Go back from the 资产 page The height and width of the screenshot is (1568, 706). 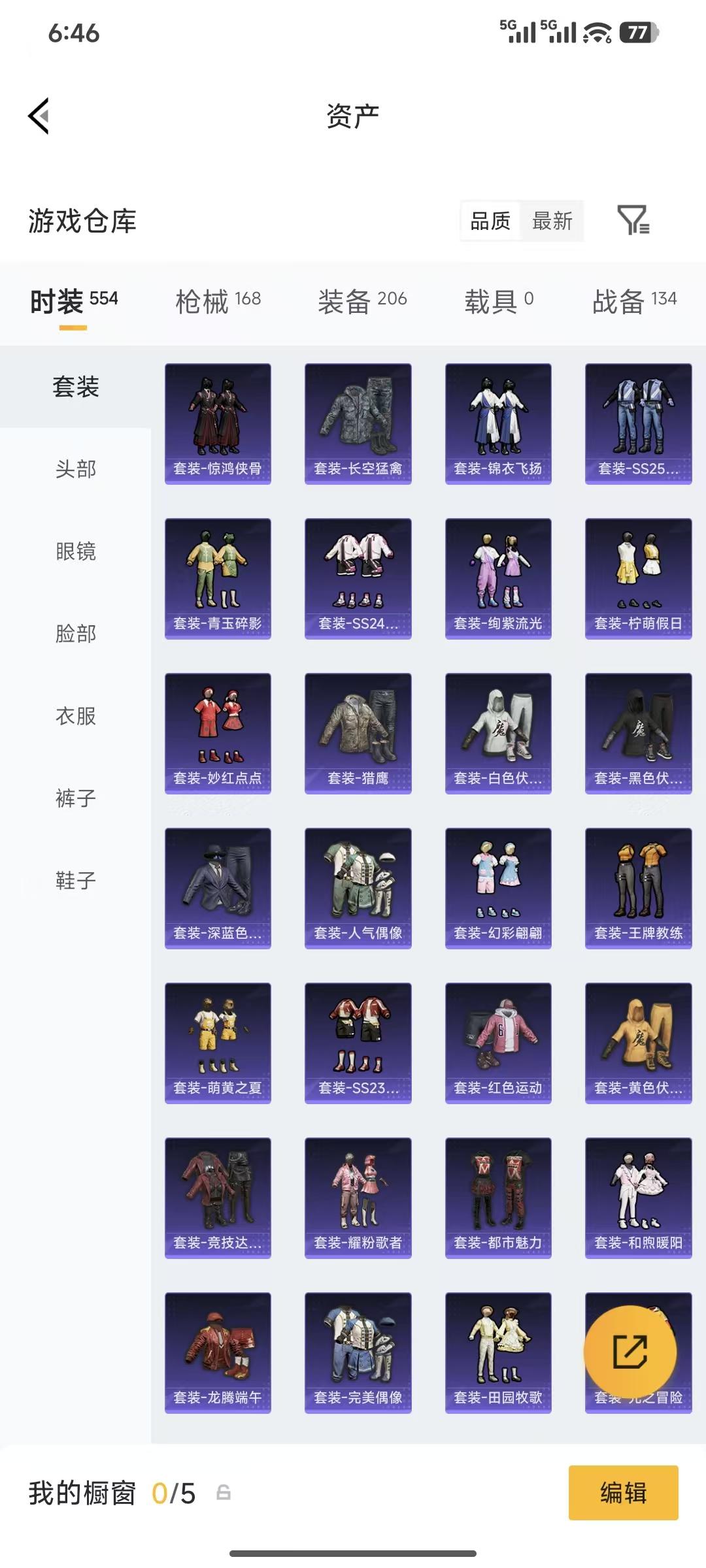point(39,116)
